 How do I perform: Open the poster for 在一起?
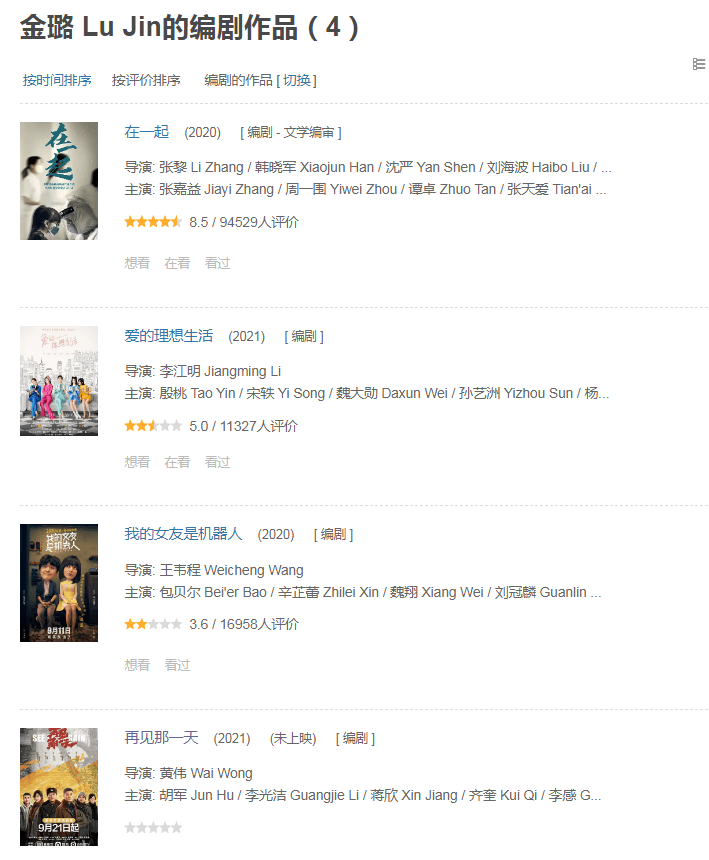coord(59,181)
